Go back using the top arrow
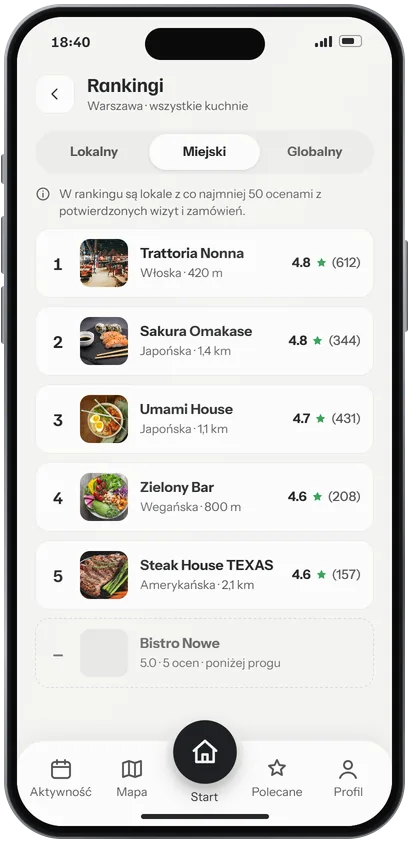Viewport: 409px width, 843px height. (x=55, y=94)
